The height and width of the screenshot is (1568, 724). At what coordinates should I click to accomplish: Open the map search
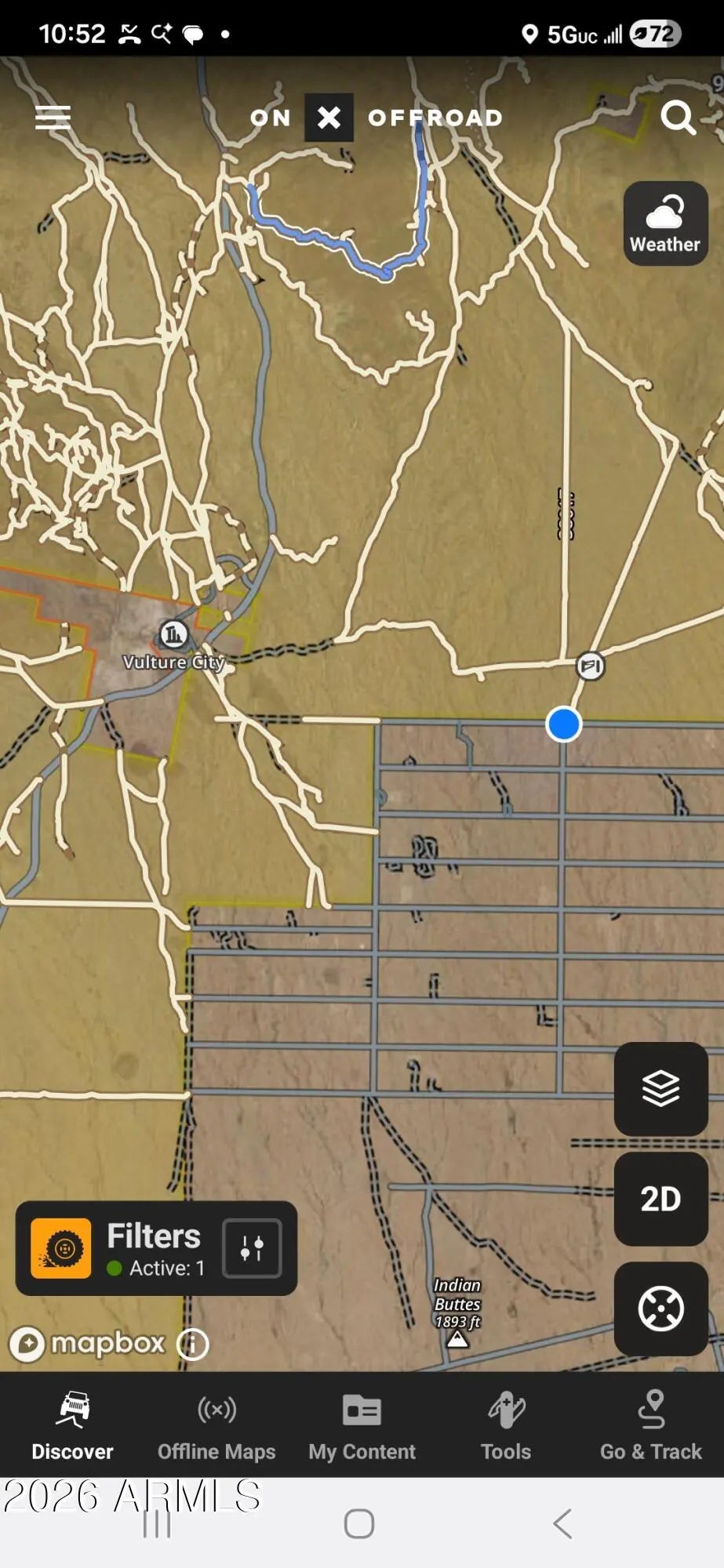[x=678, y=118]
